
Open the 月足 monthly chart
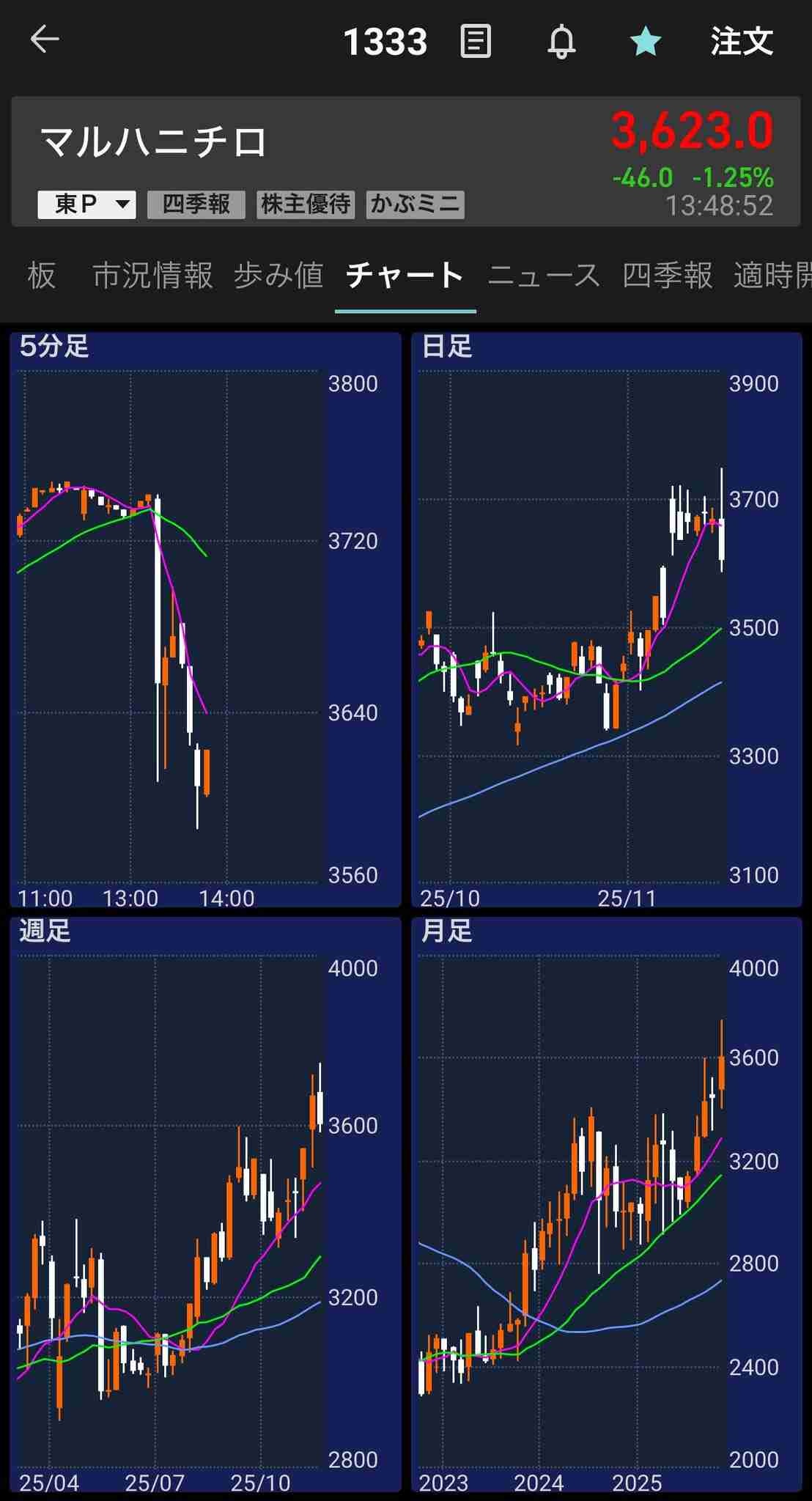(x=606, y=1205)
